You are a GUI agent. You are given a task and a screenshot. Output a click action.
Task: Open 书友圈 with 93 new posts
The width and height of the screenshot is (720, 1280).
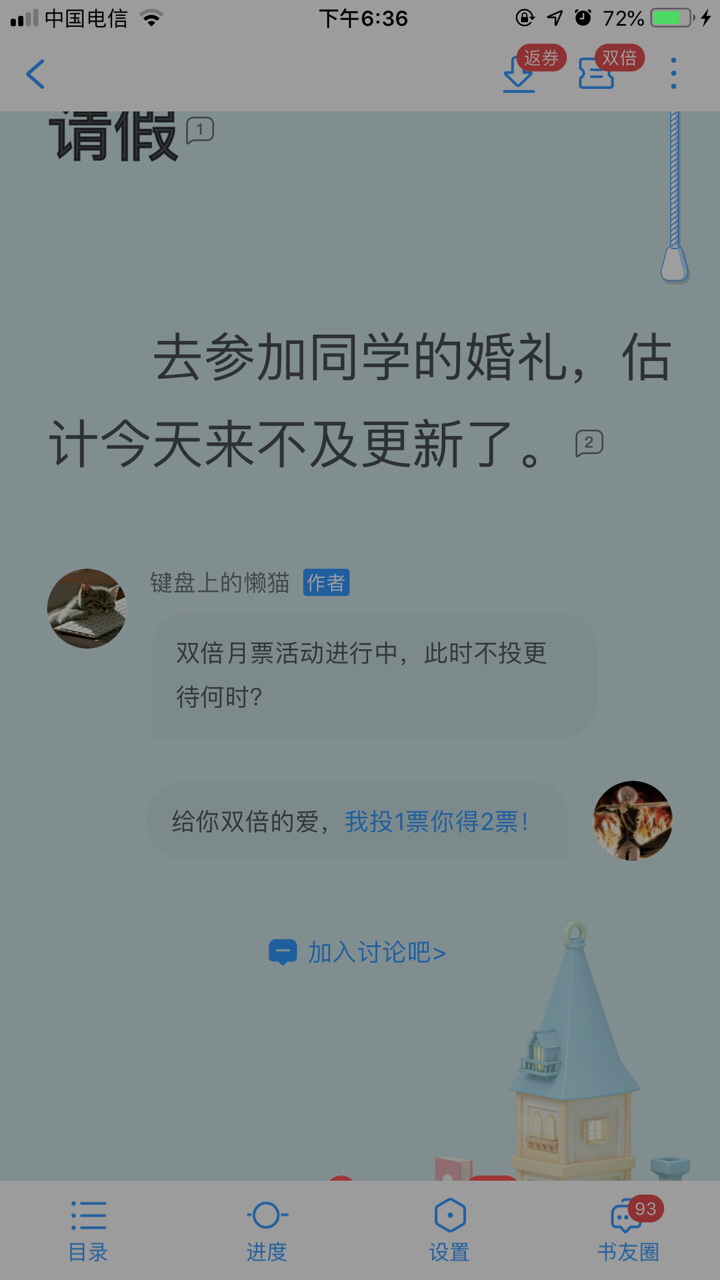click(628, 1230)
